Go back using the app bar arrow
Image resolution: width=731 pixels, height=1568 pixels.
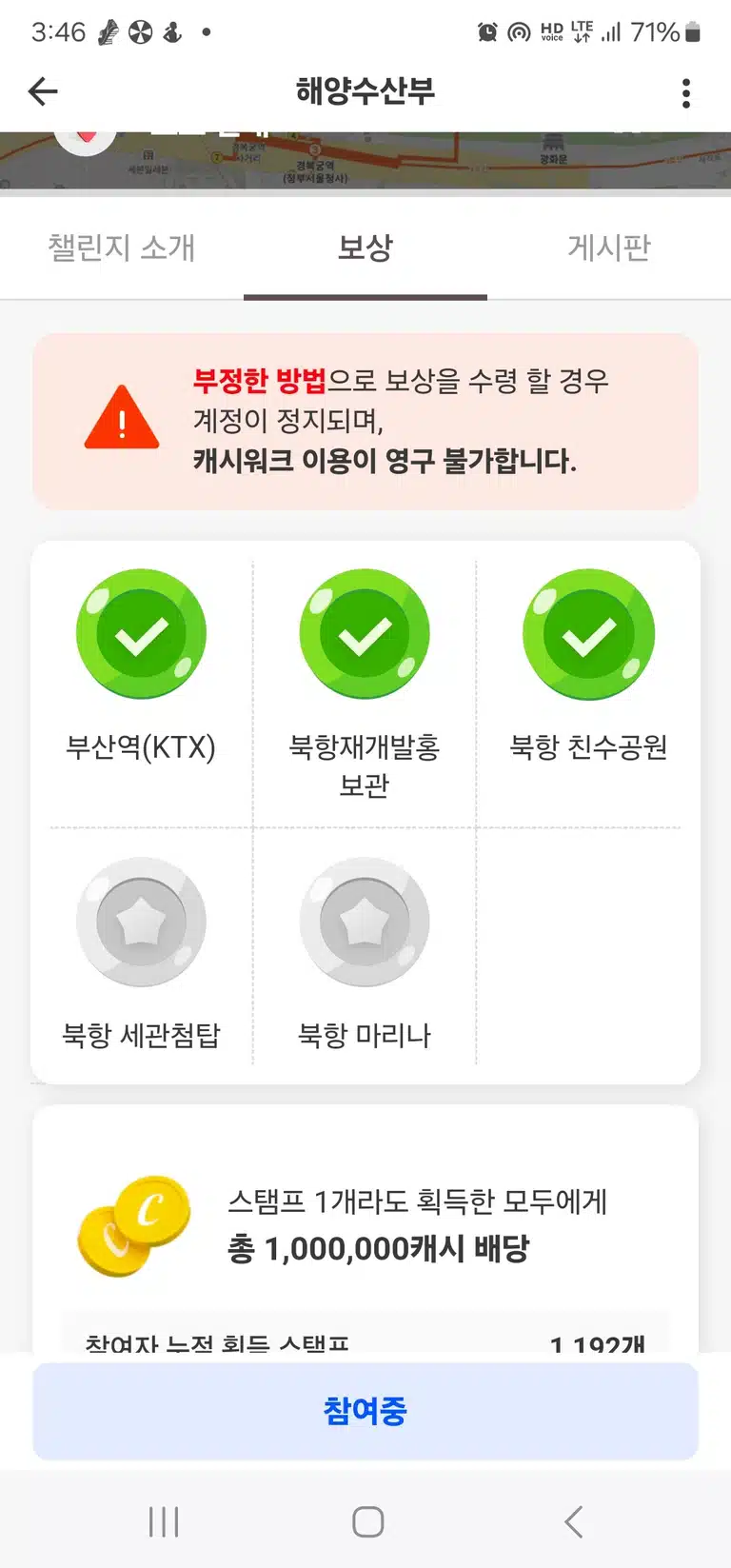pyautogui.click(x=44, y=92)
